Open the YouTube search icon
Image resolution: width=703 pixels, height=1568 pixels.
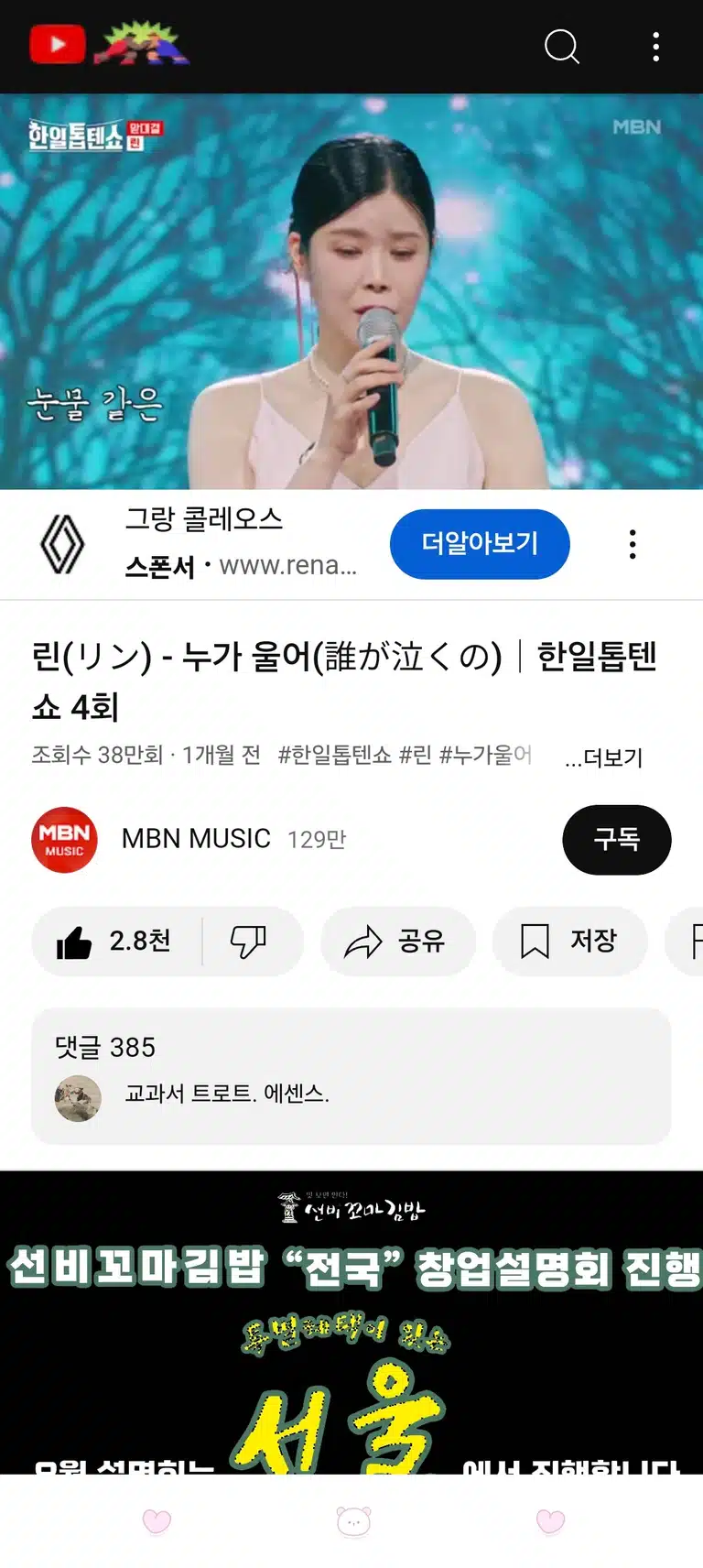click(x=562, y=46)
